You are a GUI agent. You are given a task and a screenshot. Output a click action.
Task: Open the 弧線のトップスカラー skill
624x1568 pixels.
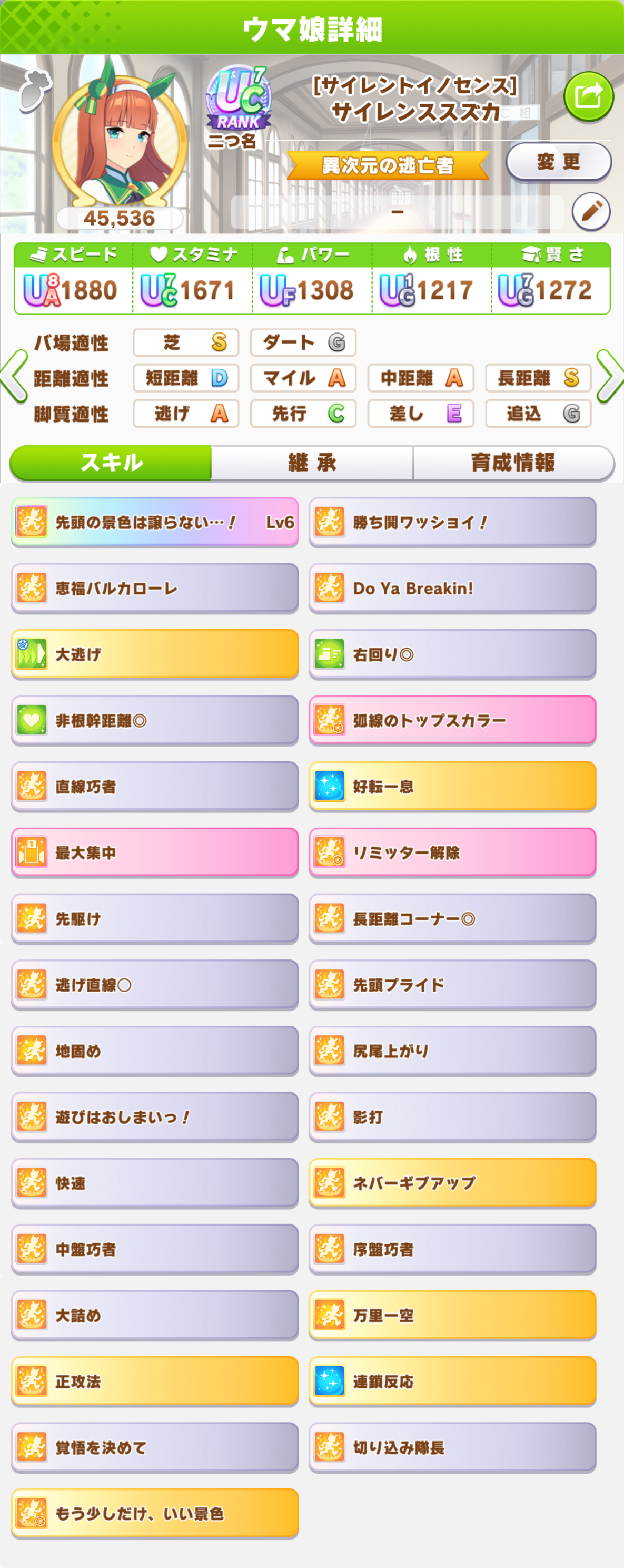[452, 720]
